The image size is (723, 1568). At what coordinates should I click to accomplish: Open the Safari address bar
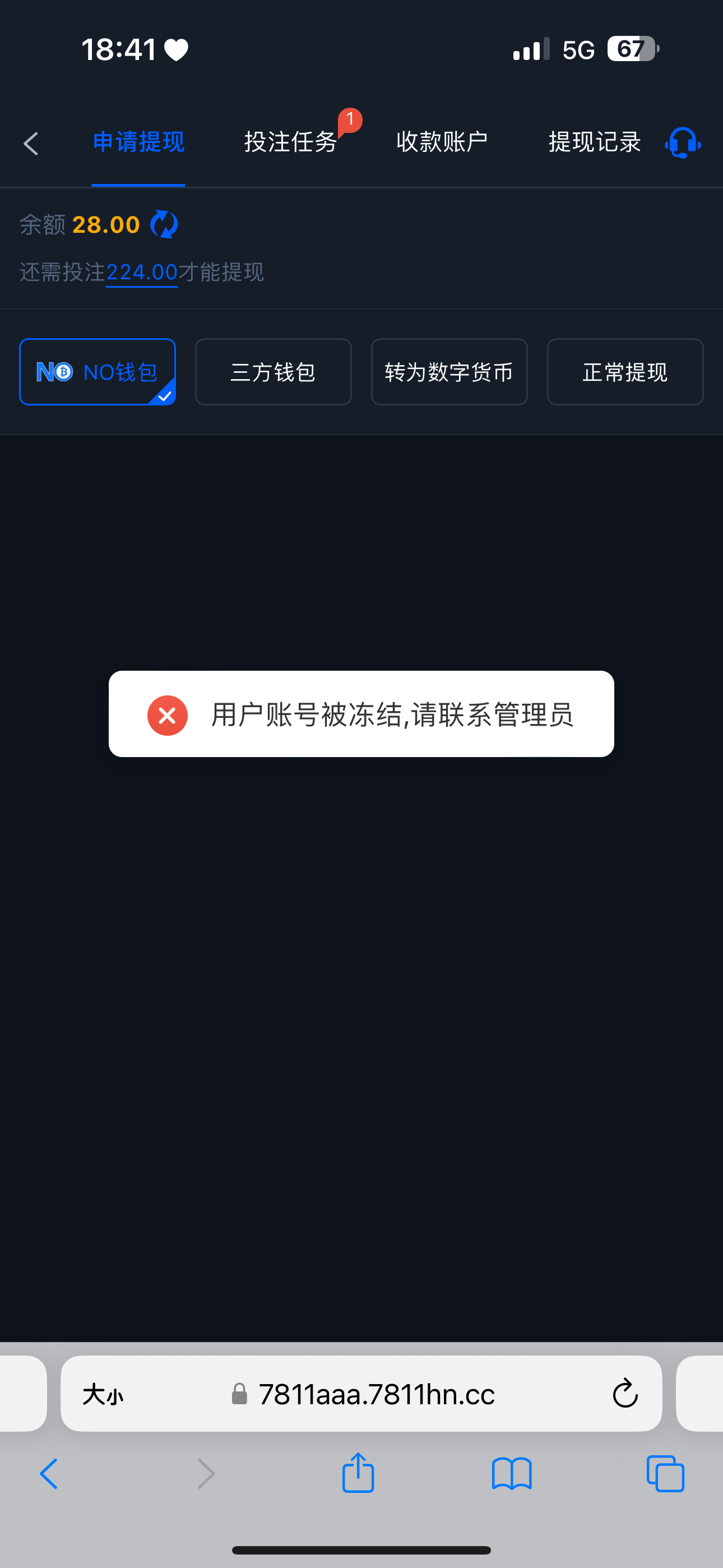(376, 1393)
